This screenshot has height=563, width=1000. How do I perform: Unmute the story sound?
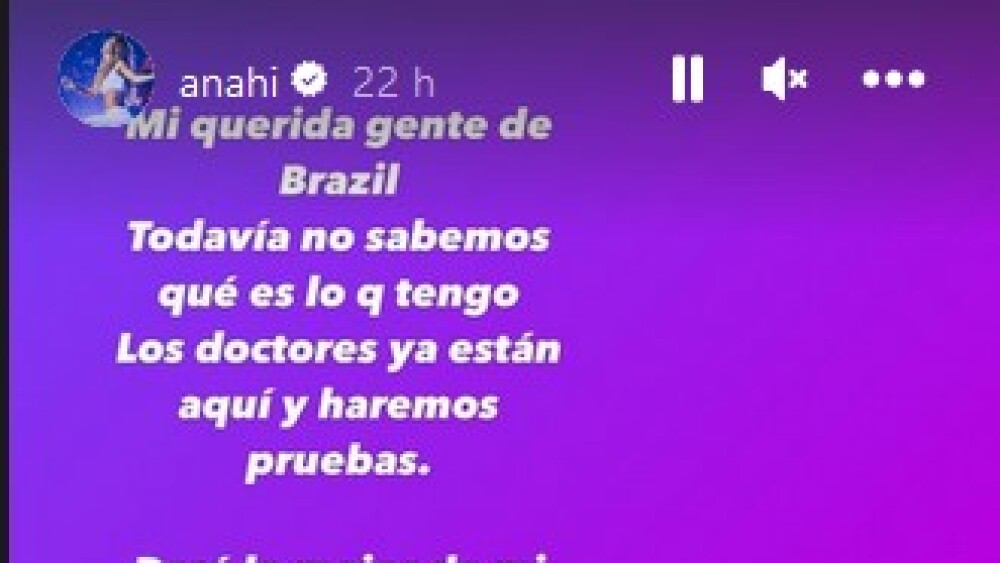click(x=783, y=79)
